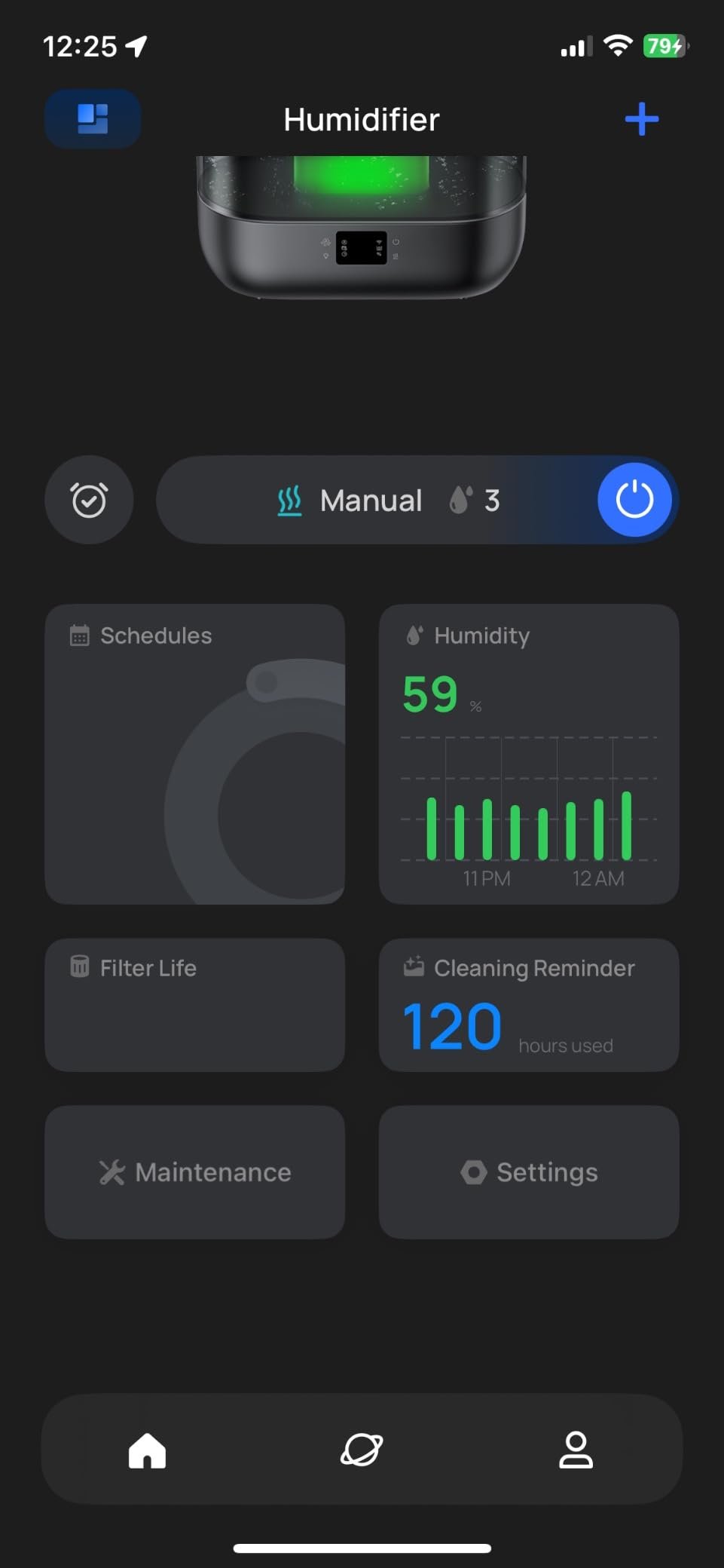Open the device dashboard grid icon
Screen dimensions: 724x1568
(x=93, y=119)
